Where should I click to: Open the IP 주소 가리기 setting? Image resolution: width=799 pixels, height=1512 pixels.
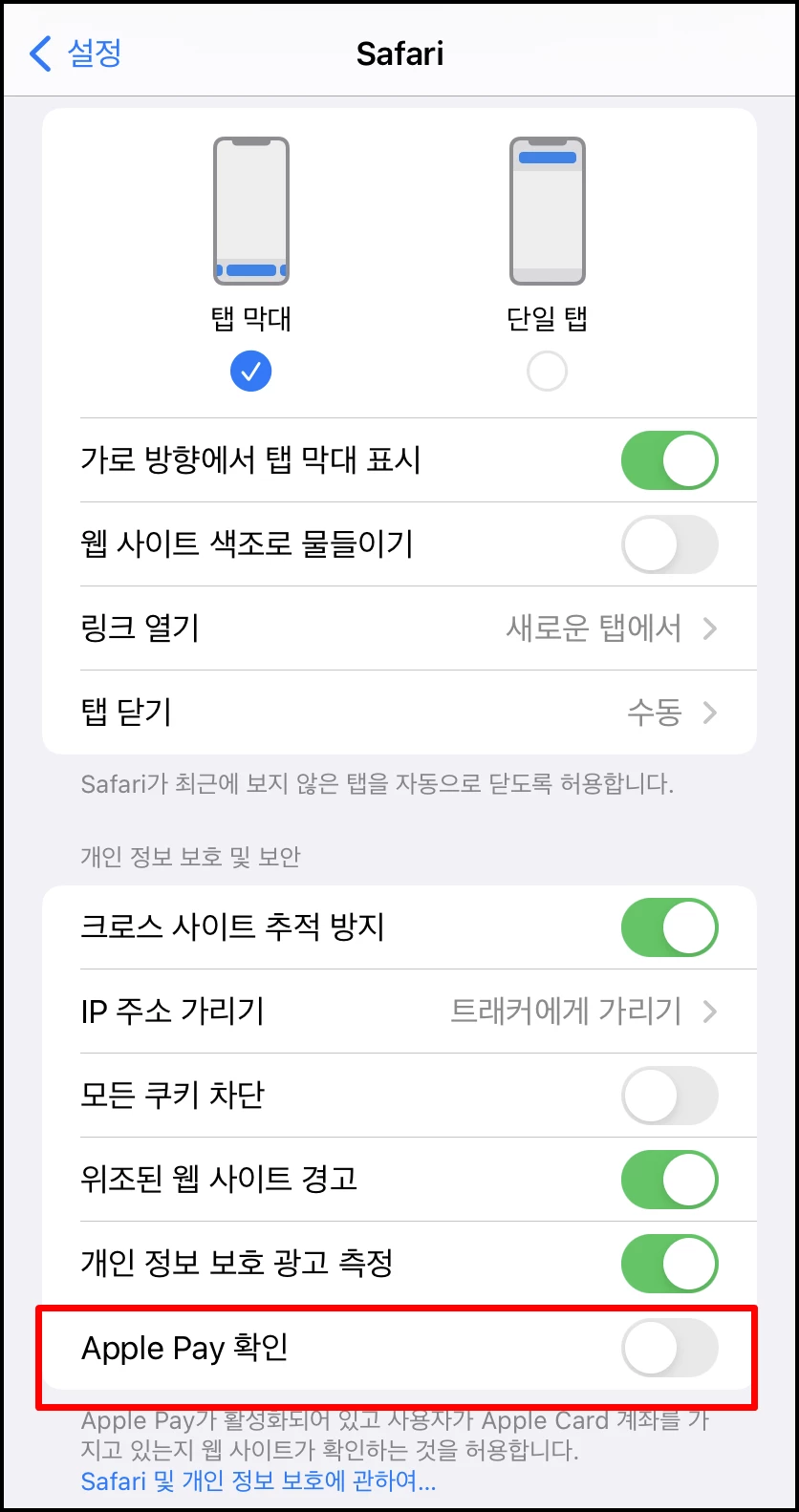point(399,1011)
